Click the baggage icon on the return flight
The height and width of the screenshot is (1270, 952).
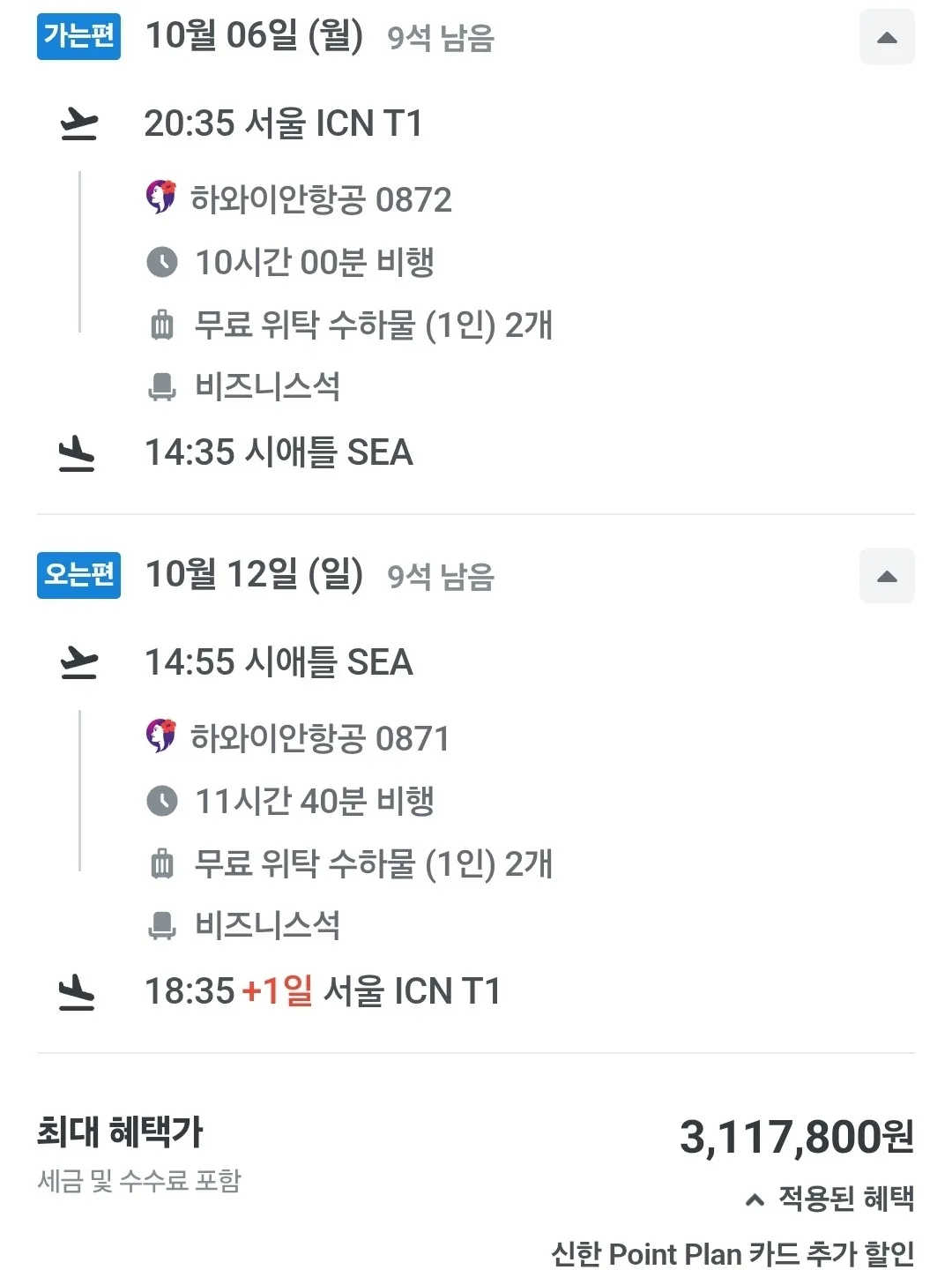(160, 864)
